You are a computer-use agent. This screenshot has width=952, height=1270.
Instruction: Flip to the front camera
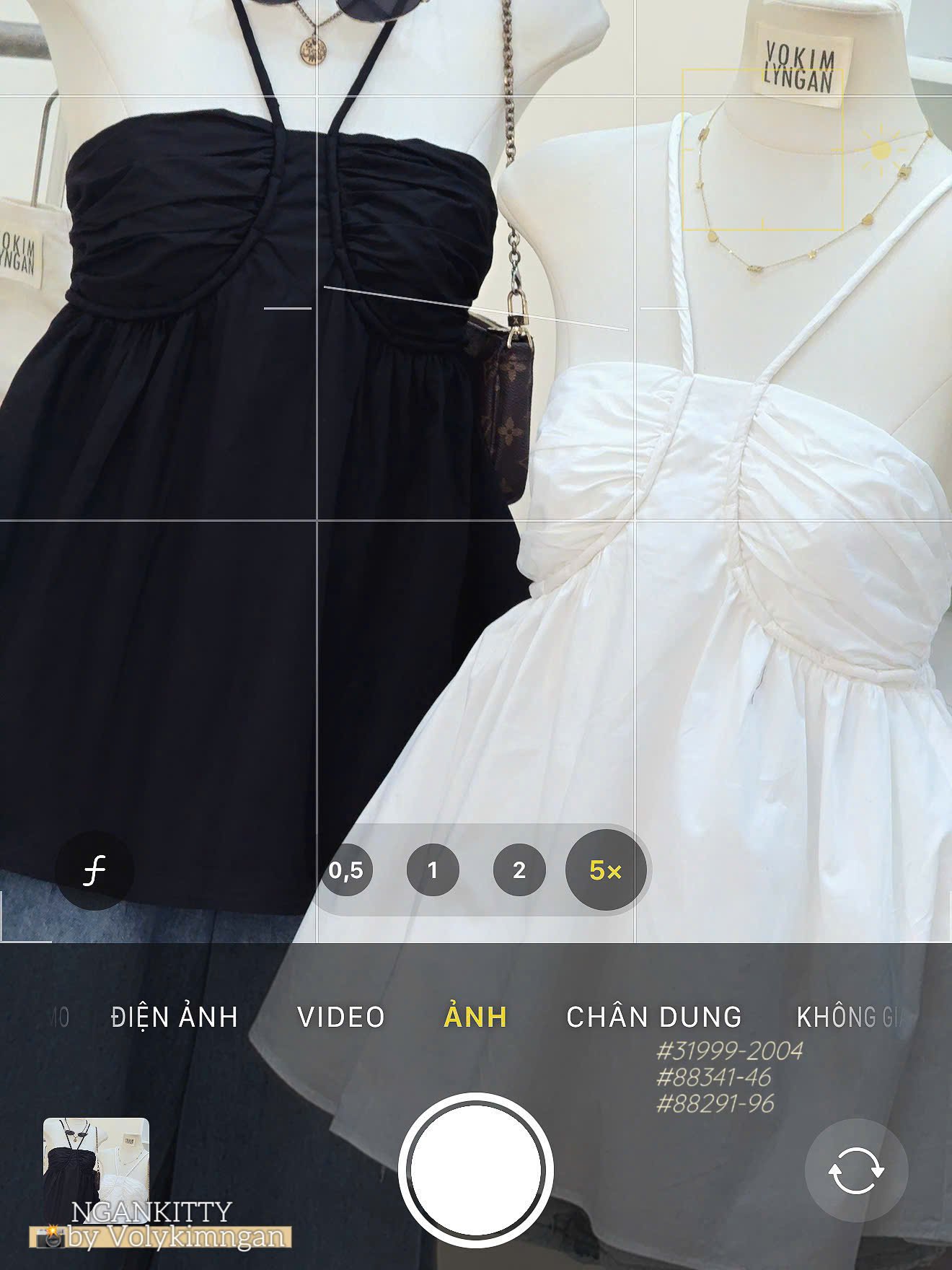pos(856,1170)
